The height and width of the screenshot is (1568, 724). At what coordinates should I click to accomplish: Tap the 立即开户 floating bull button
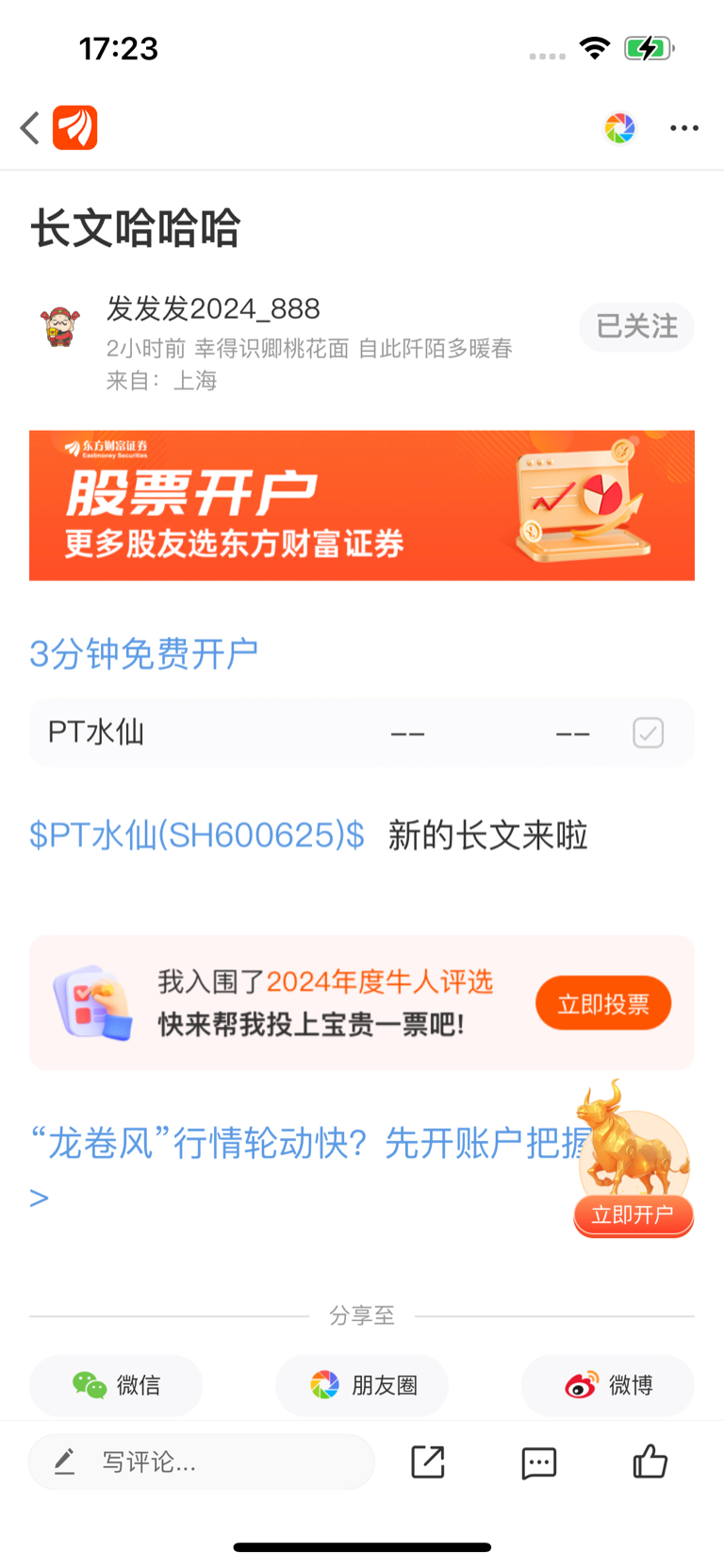[x=633, y=1214]
